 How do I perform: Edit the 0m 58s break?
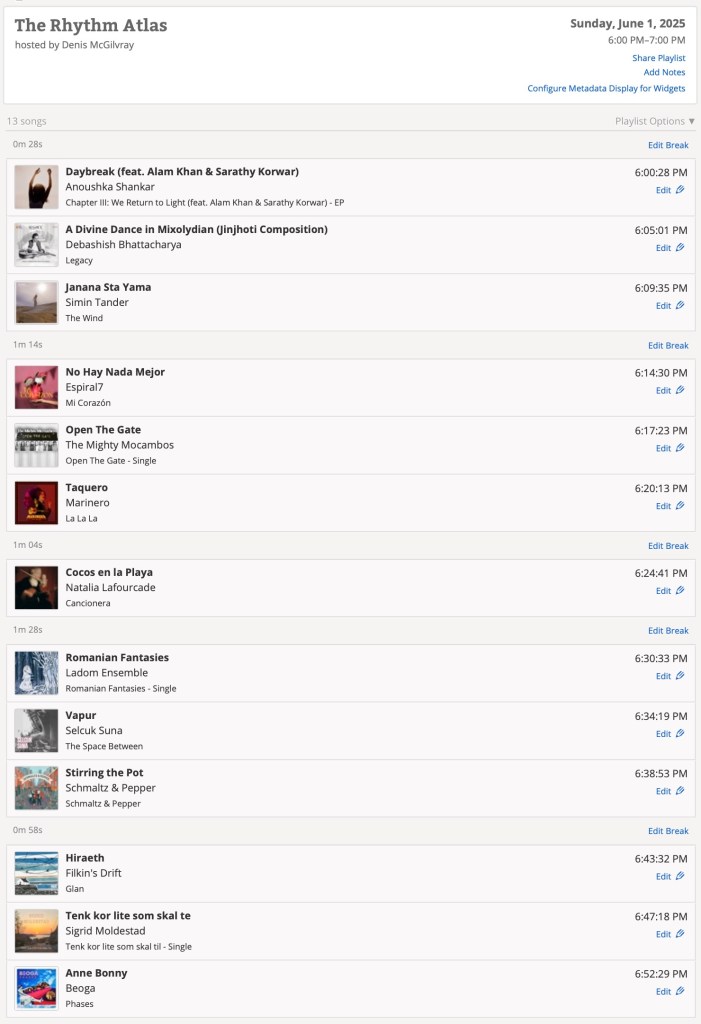[667, 831]
